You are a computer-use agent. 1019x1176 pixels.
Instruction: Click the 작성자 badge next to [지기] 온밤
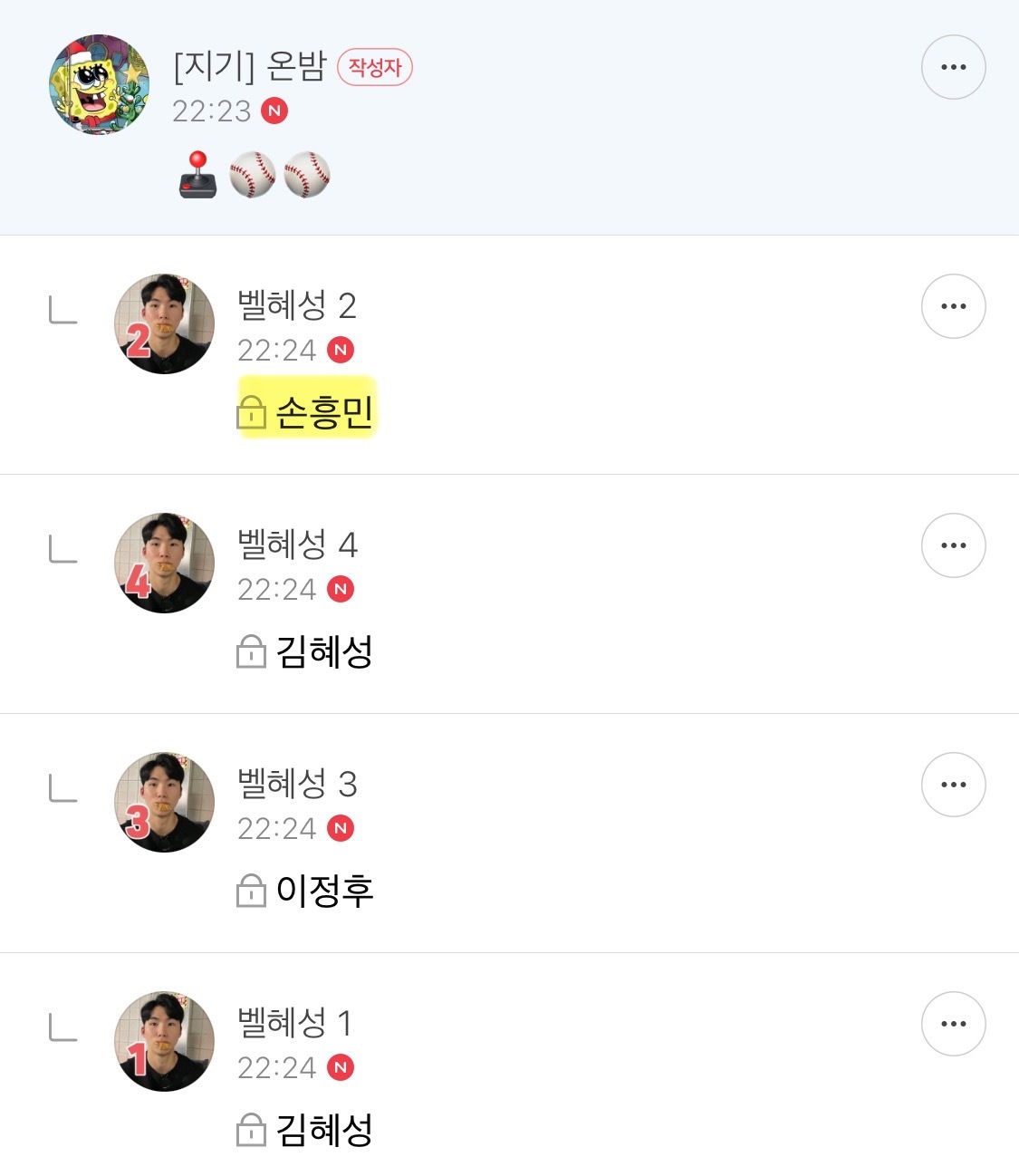point(375,65)
